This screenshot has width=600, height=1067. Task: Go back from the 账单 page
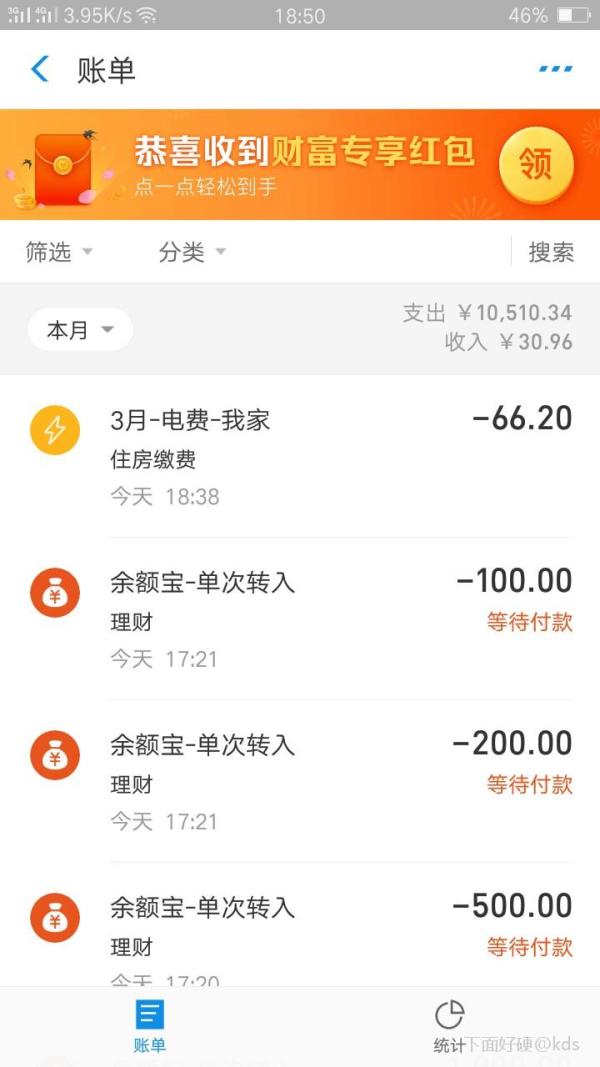tap(40, 69)
